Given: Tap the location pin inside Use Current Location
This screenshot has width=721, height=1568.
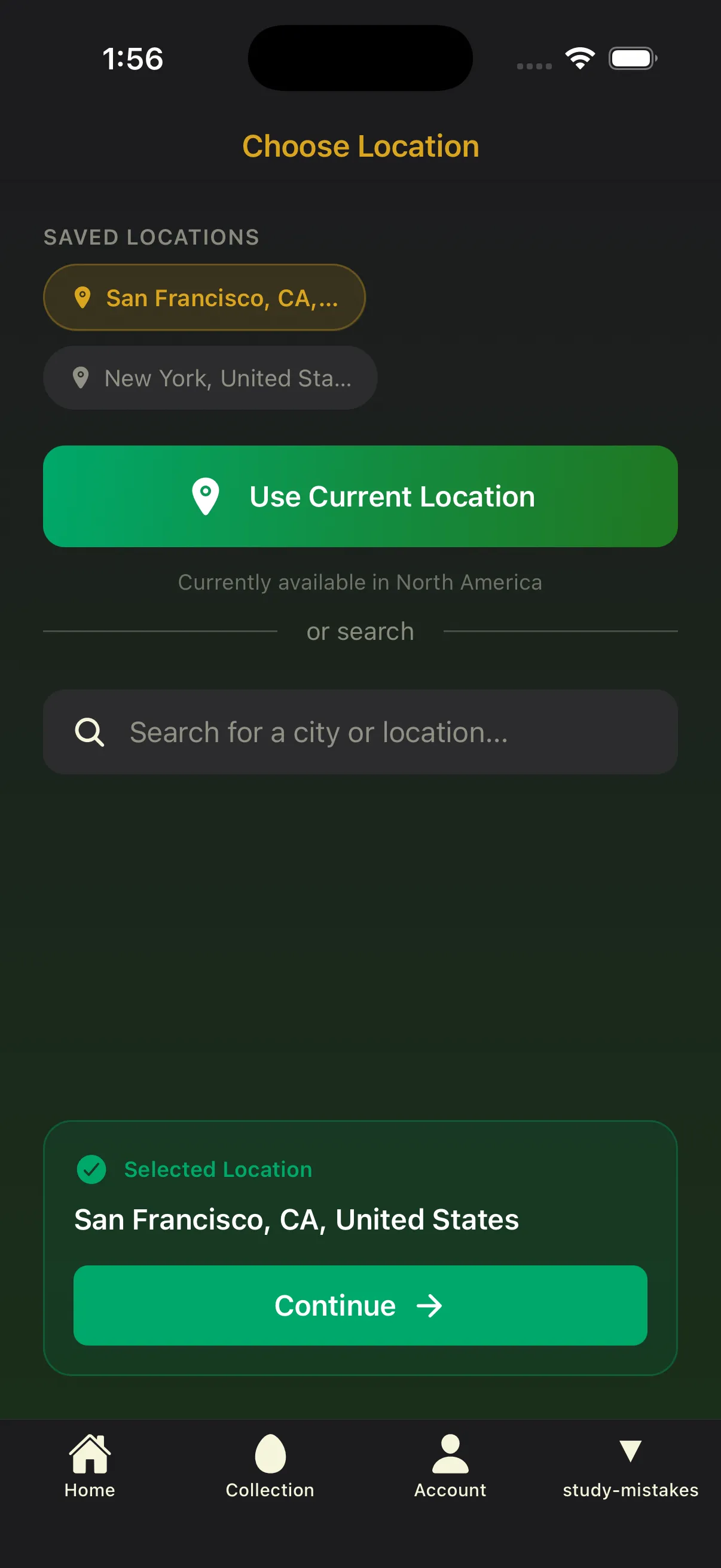Looking at the screenshot, I should pyautogui.click(x=206, y=496).
